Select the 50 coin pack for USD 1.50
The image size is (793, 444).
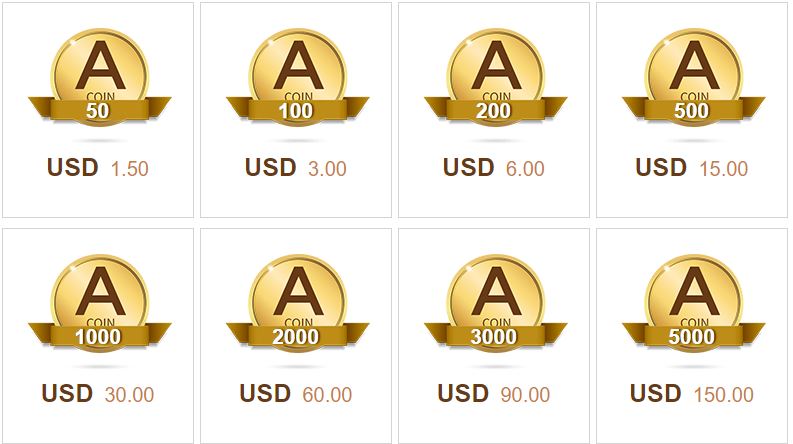(98, 110)
